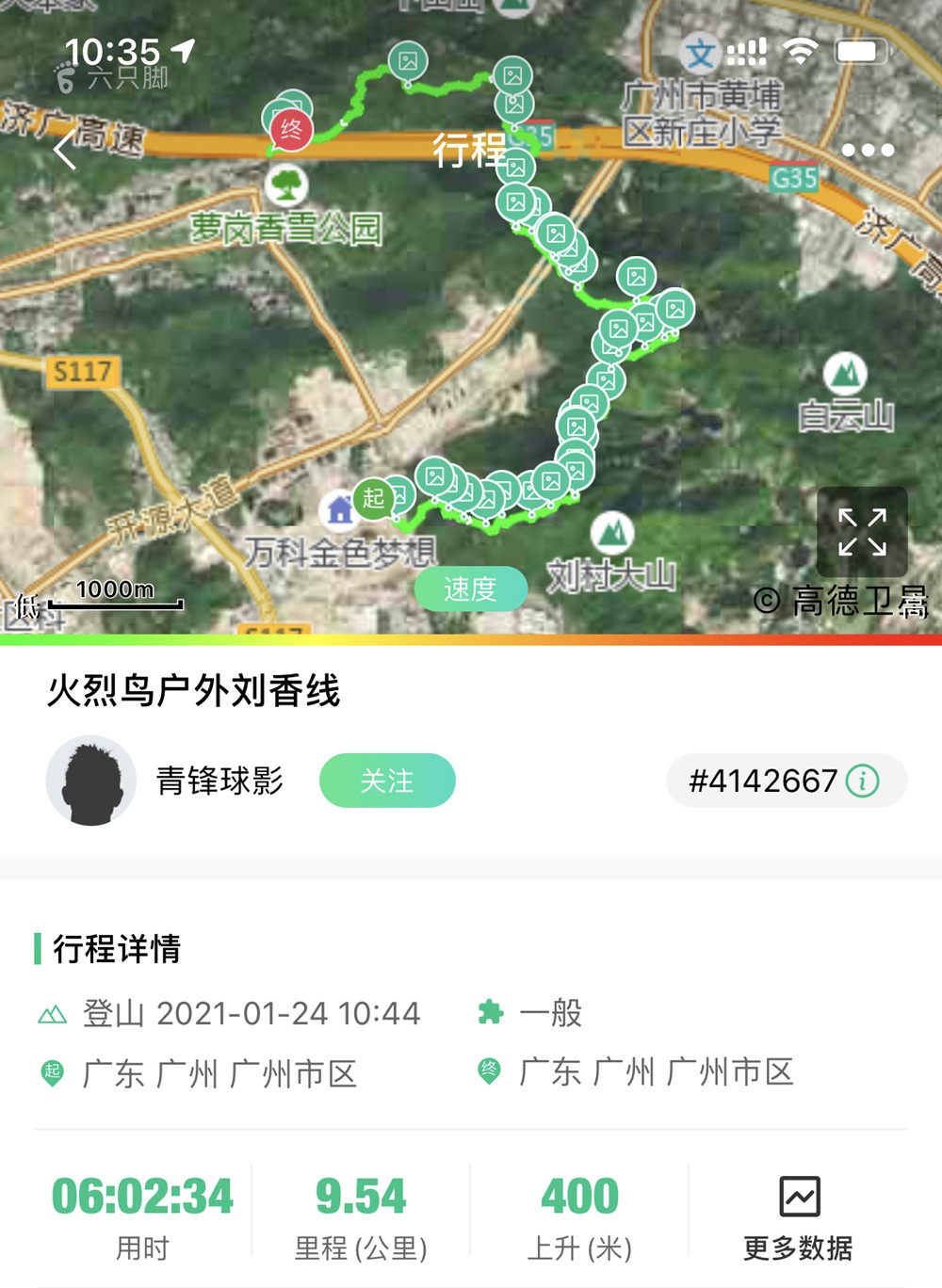The width and height of the screenshot is (942, 1288).
Task: Tap the red 终 end marker
Action: (x=291, y=129)
